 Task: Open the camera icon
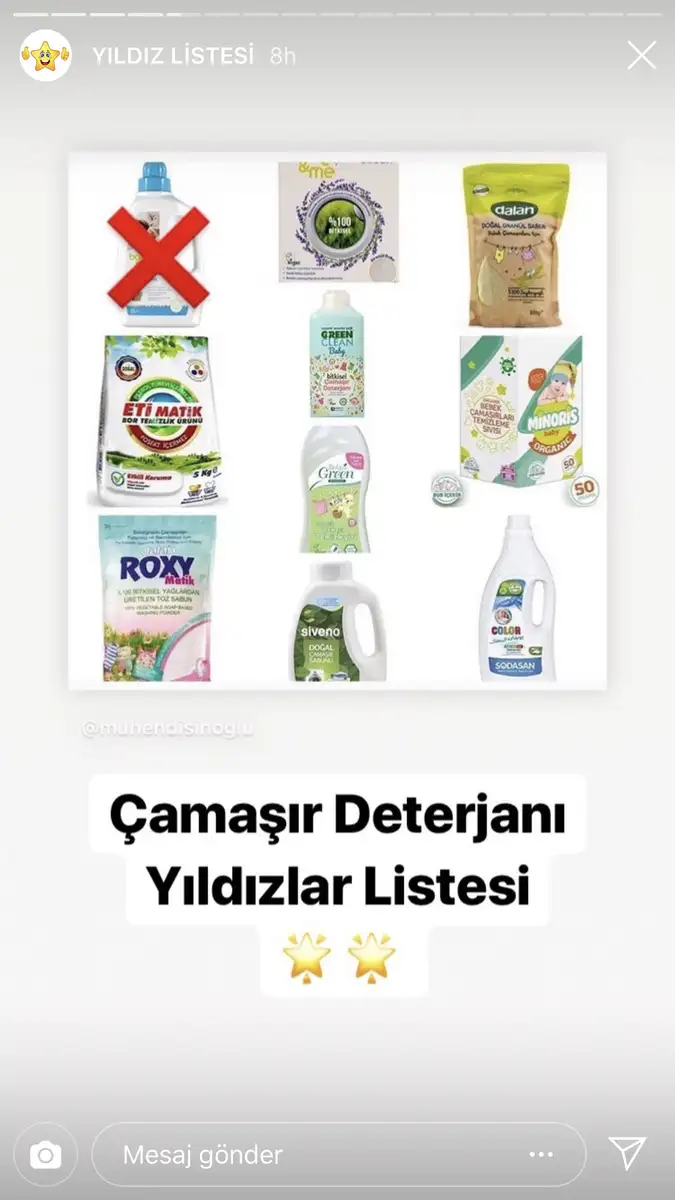45,1155
